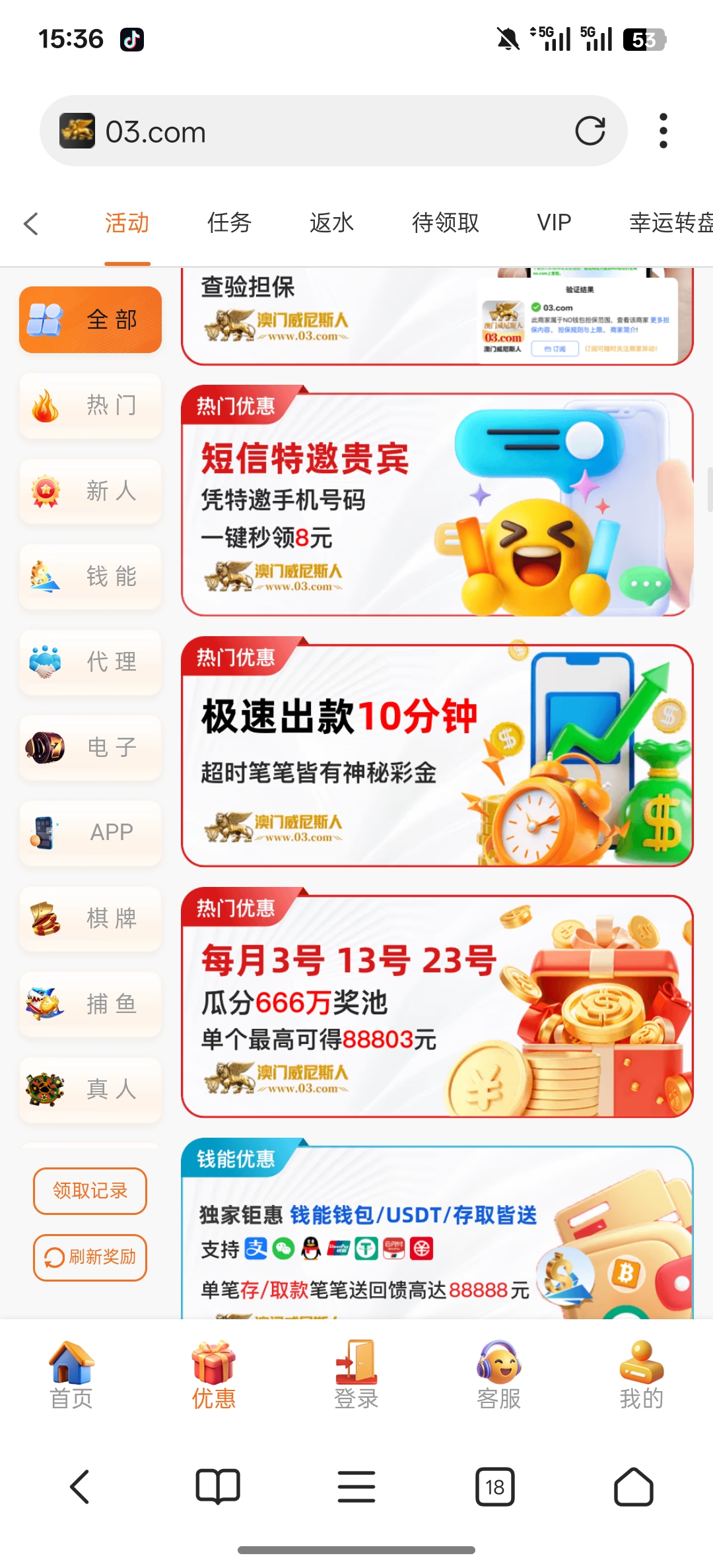Open the browser overflow three-dot menu
The height and width of the screenshot is (1568, 713).
pos(663,131)
